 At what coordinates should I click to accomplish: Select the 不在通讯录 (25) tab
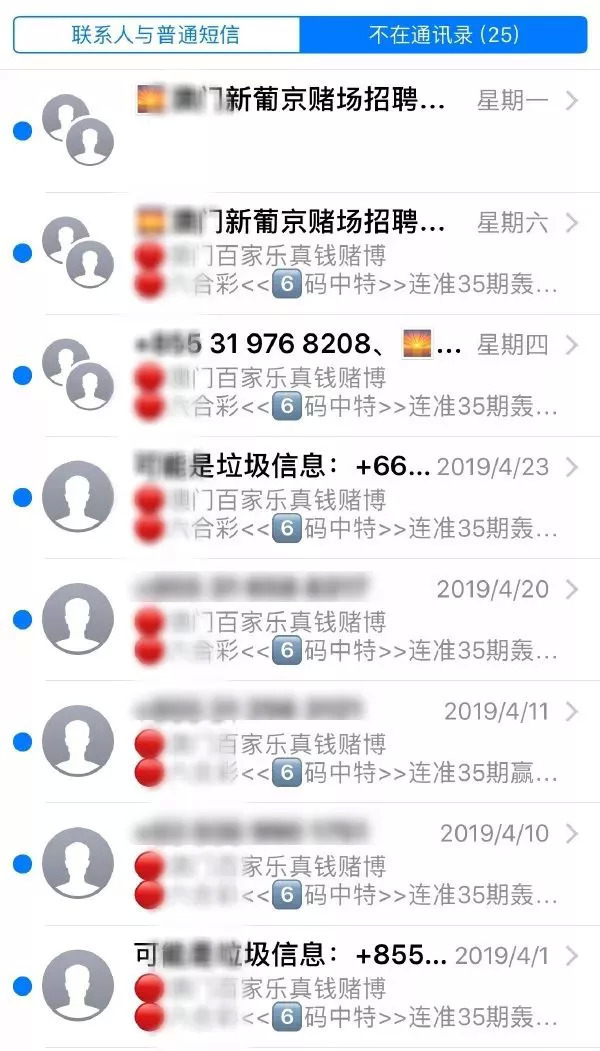coord(443,35)
